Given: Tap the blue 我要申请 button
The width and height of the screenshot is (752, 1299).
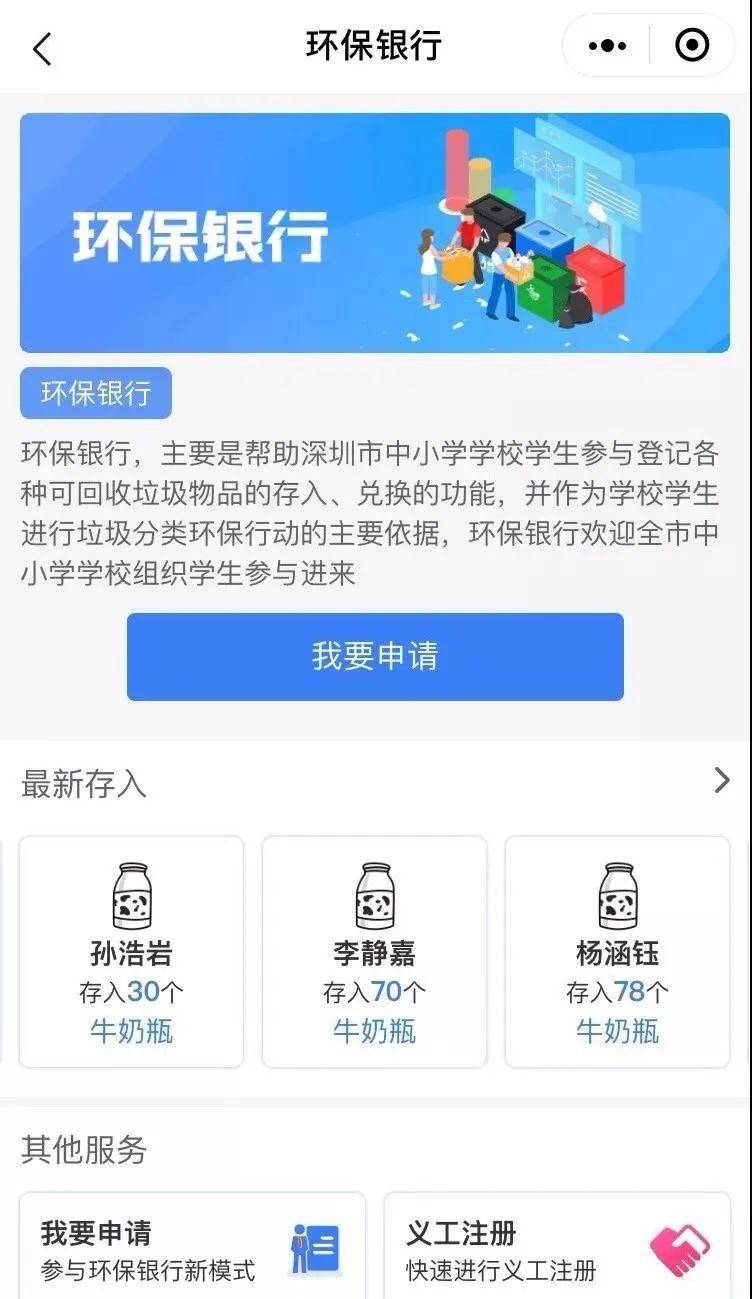Looking at the screenshot, I should coord(375,657).
